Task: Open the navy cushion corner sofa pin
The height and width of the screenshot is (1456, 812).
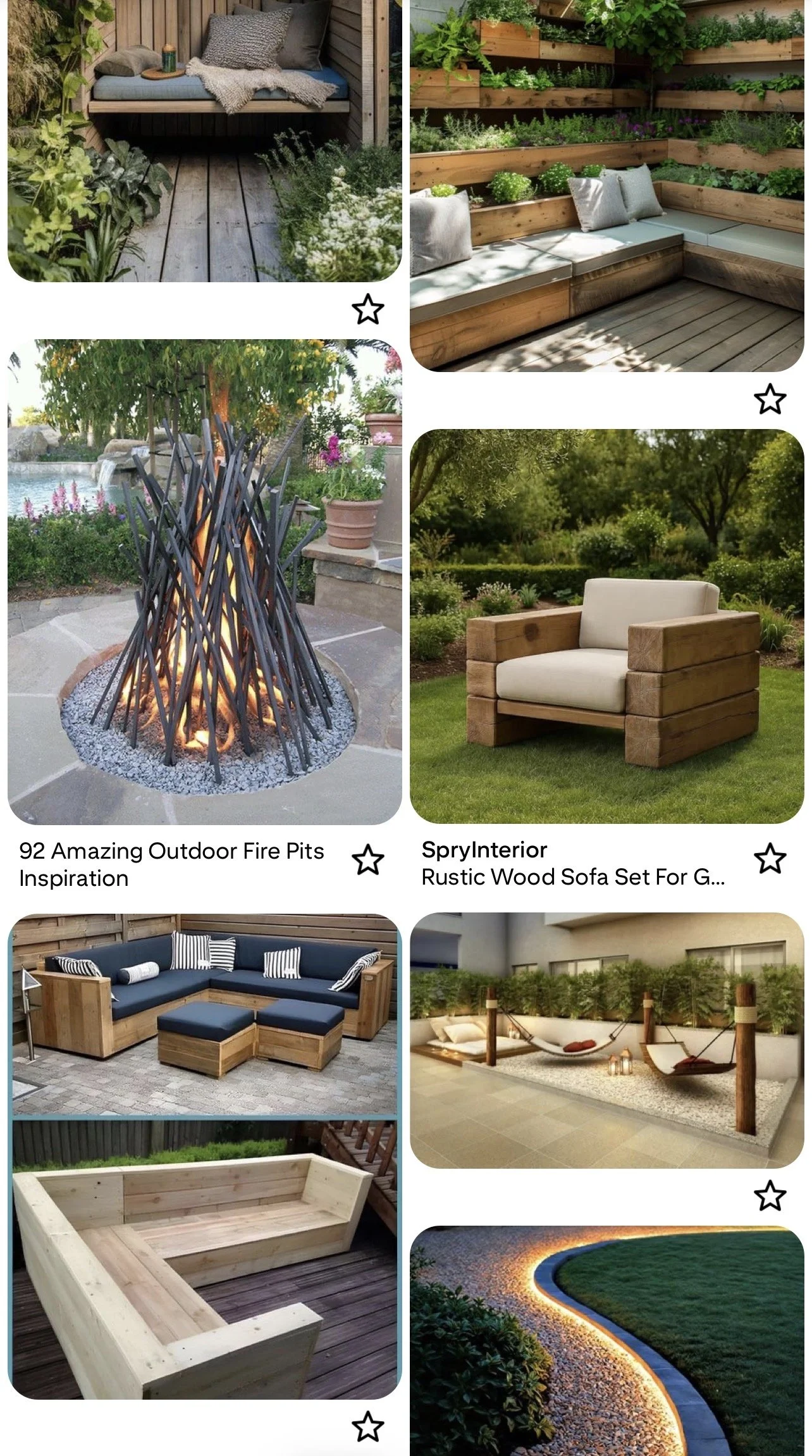Action: pyautogui.click(x=204, y=1156)
